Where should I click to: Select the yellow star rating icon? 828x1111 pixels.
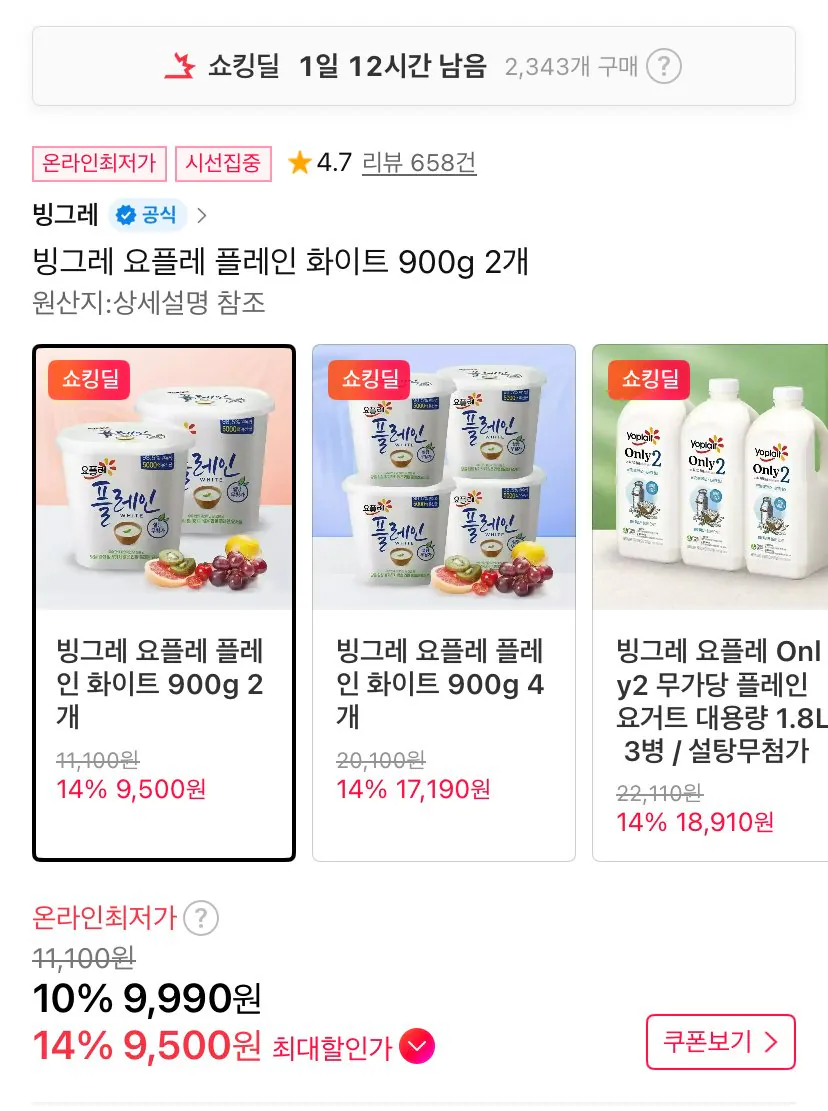pyautogui.click(x=298, y=164)
